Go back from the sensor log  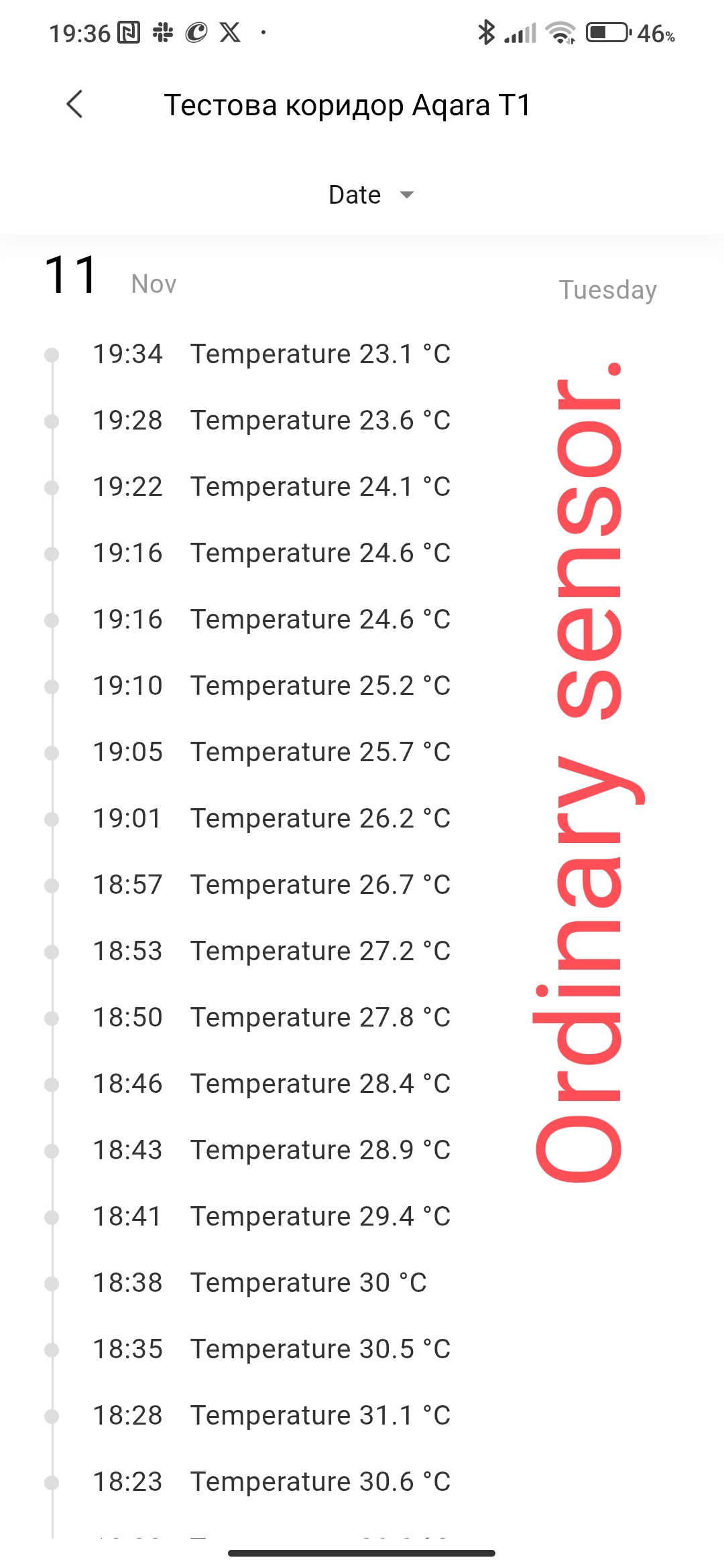(x=75, y=105)
